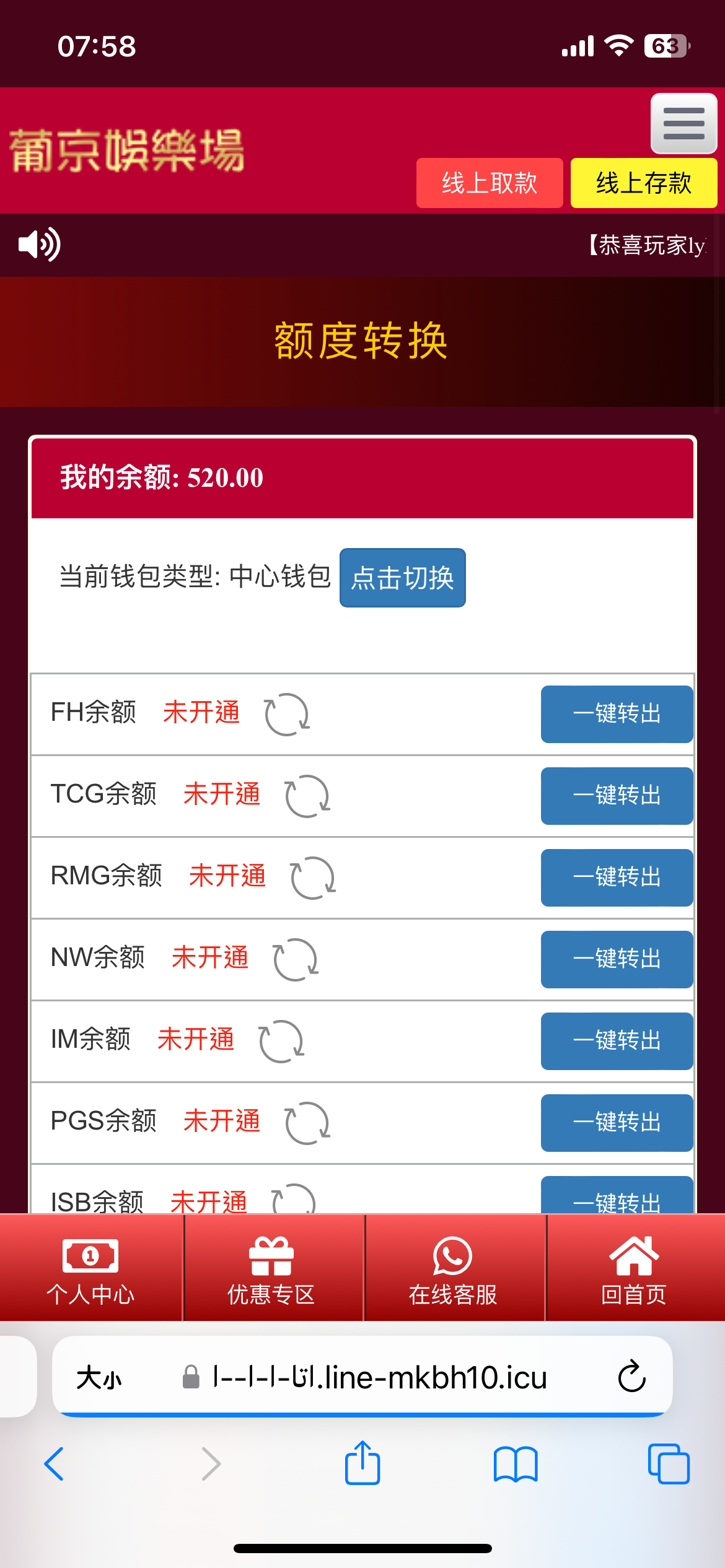Transfer out TCG余额 with 一键转出

point(617,796)
